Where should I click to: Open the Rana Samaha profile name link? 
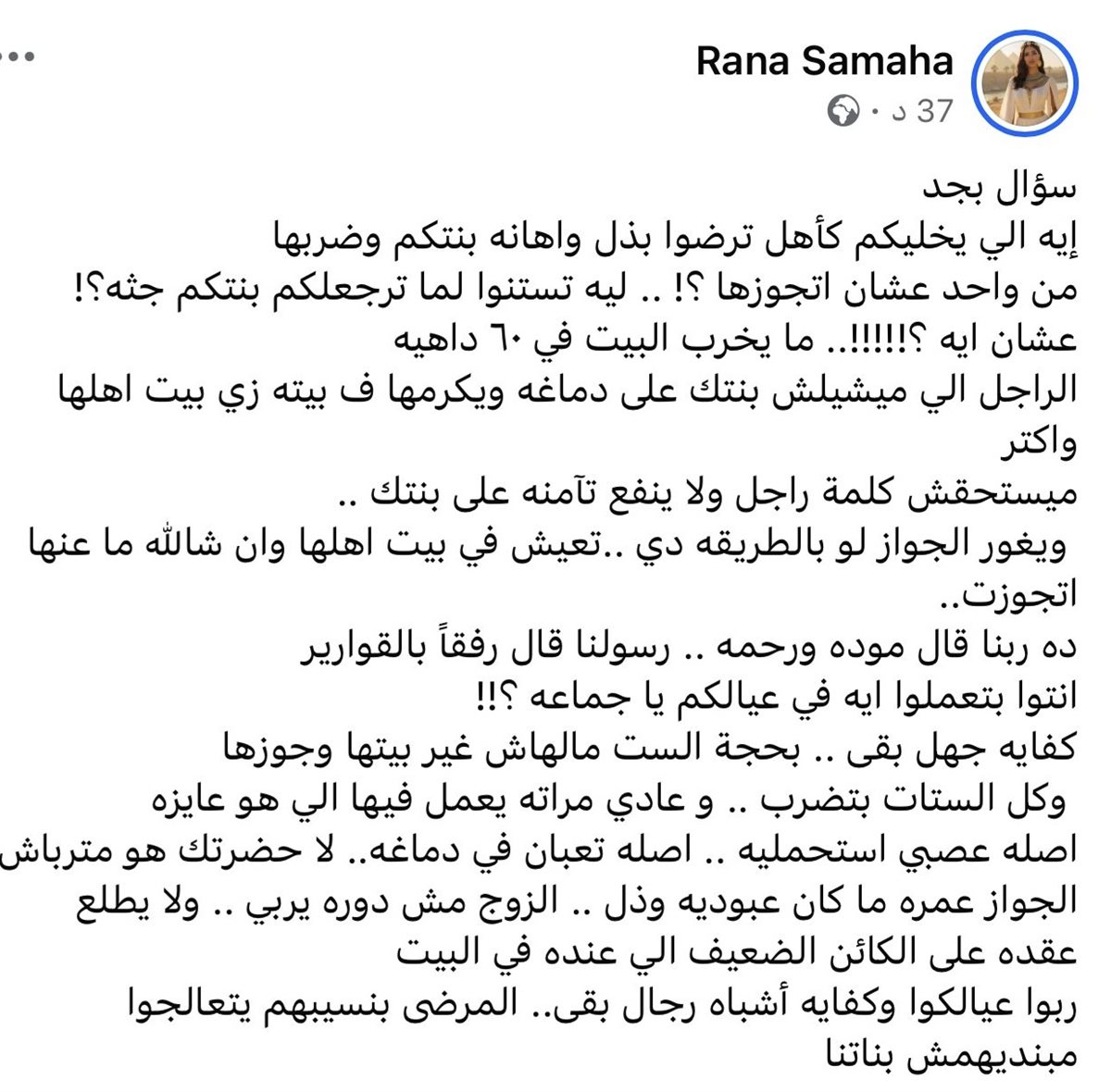click(x=824, y=61)
